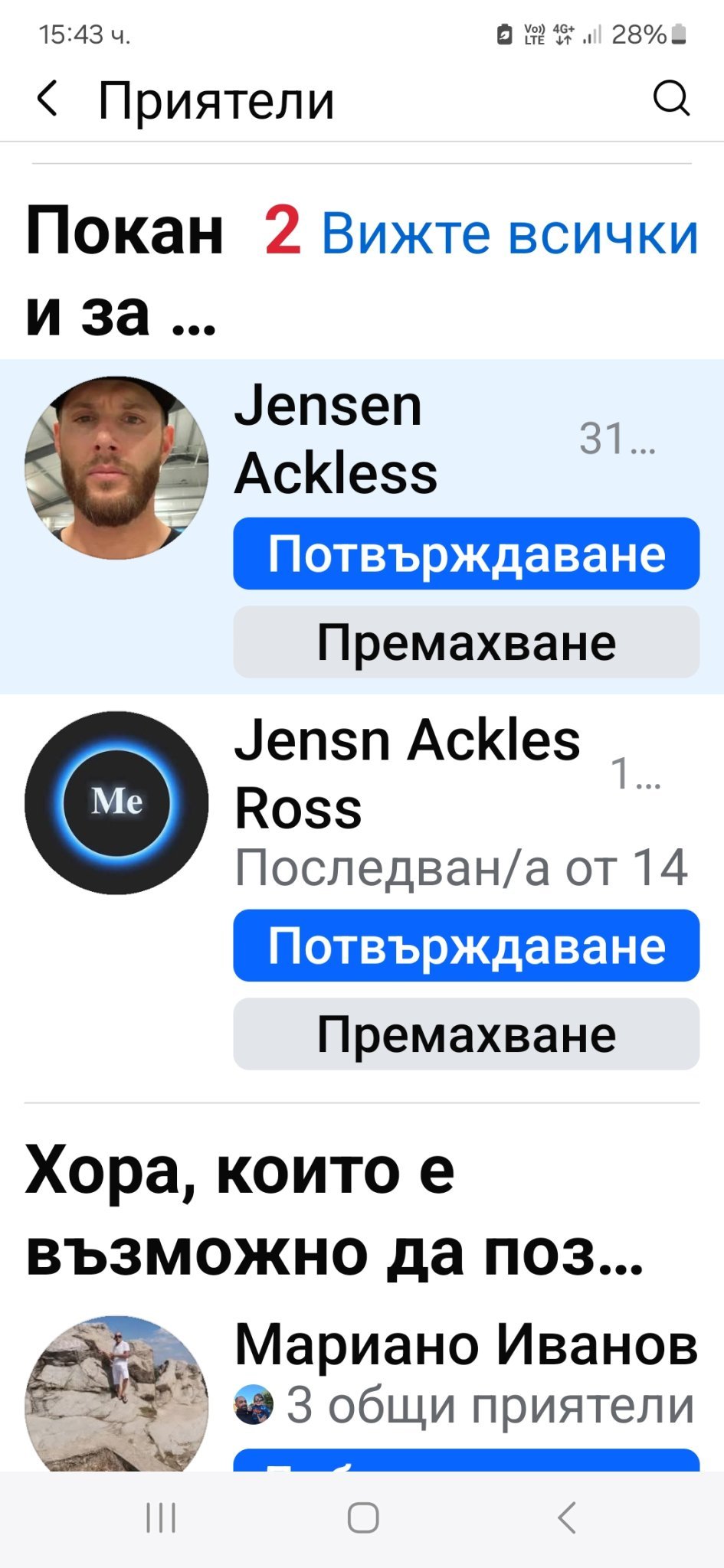Go back from the Приятели screen
The width and height of the screenshot is (724, 1568).
tap(48, 99)
